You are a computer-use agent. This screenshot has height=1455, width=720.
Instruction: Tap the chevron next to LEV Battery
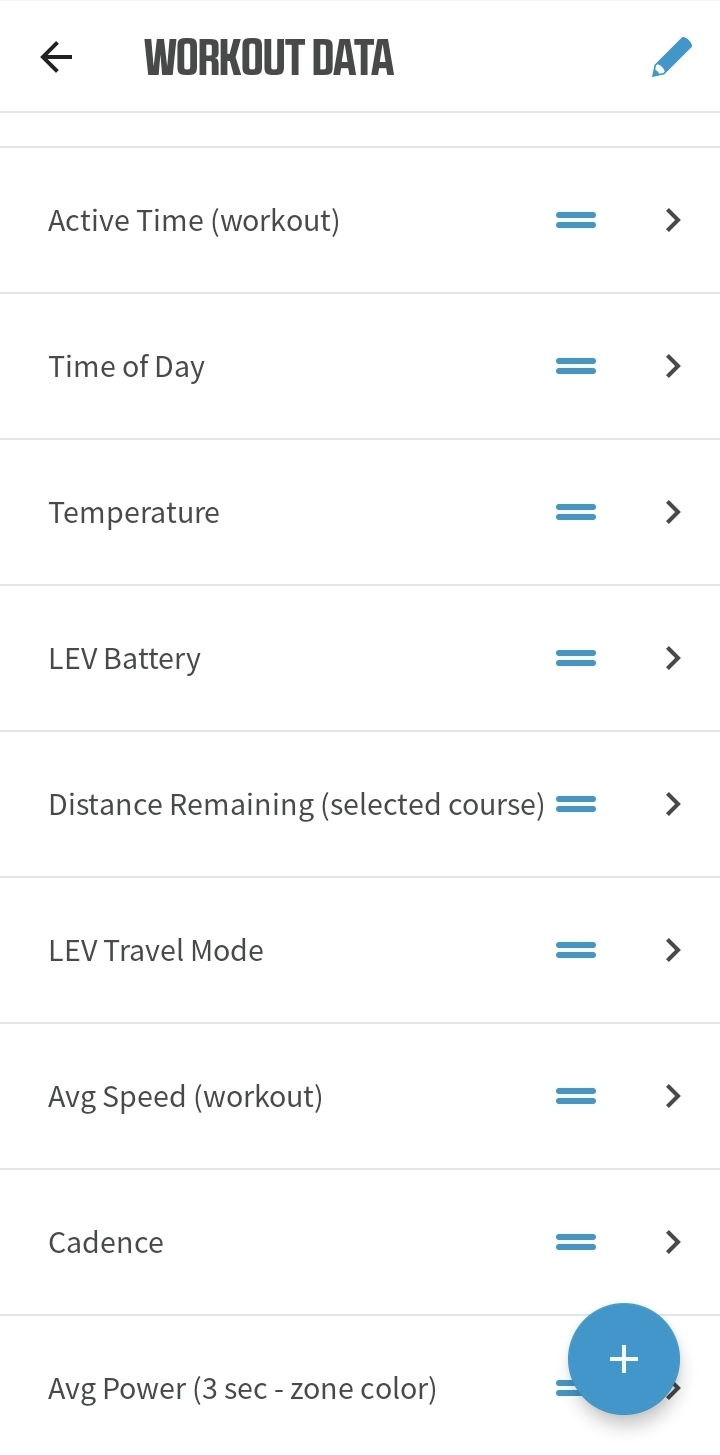click(x=672, y=658)
